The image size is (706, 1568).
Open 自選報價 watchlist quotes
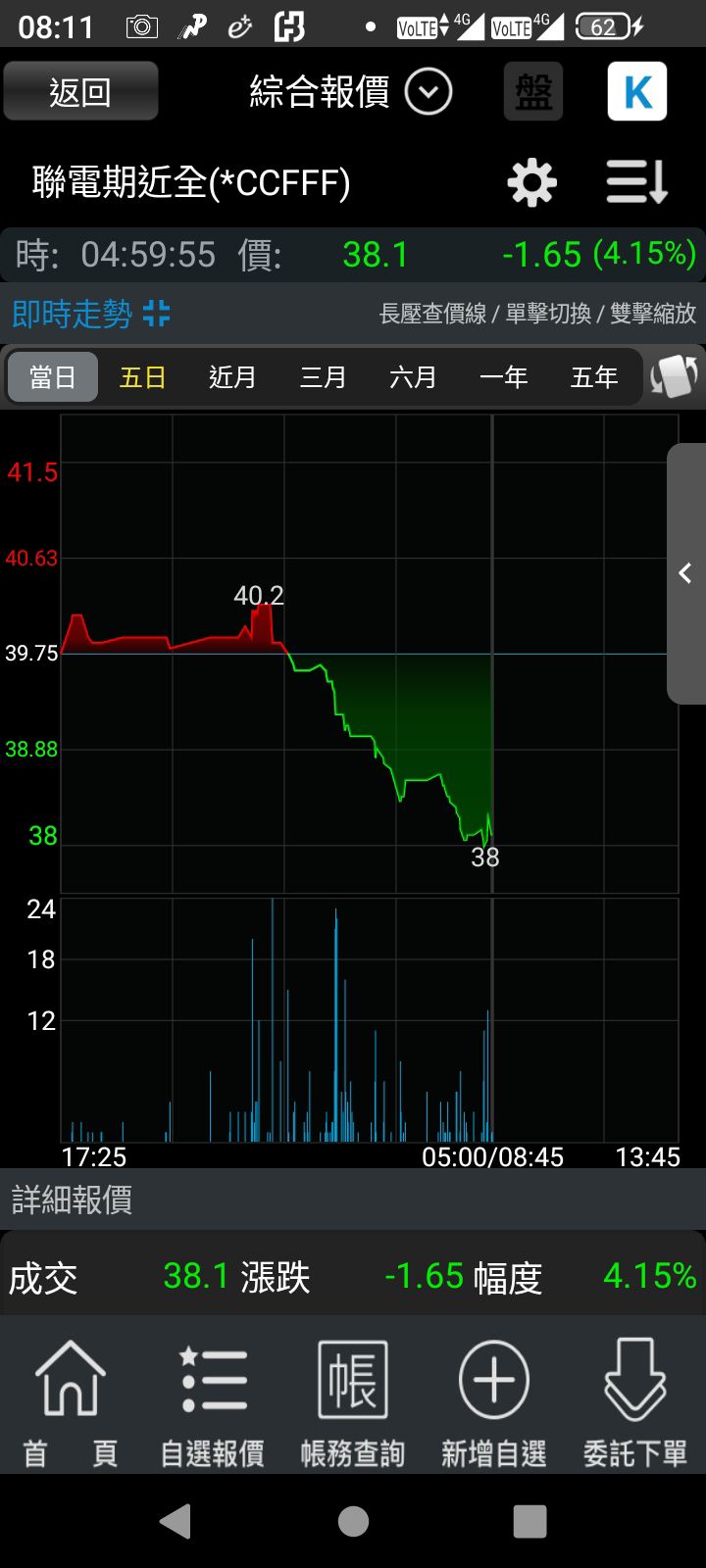tap(212, 1401)
